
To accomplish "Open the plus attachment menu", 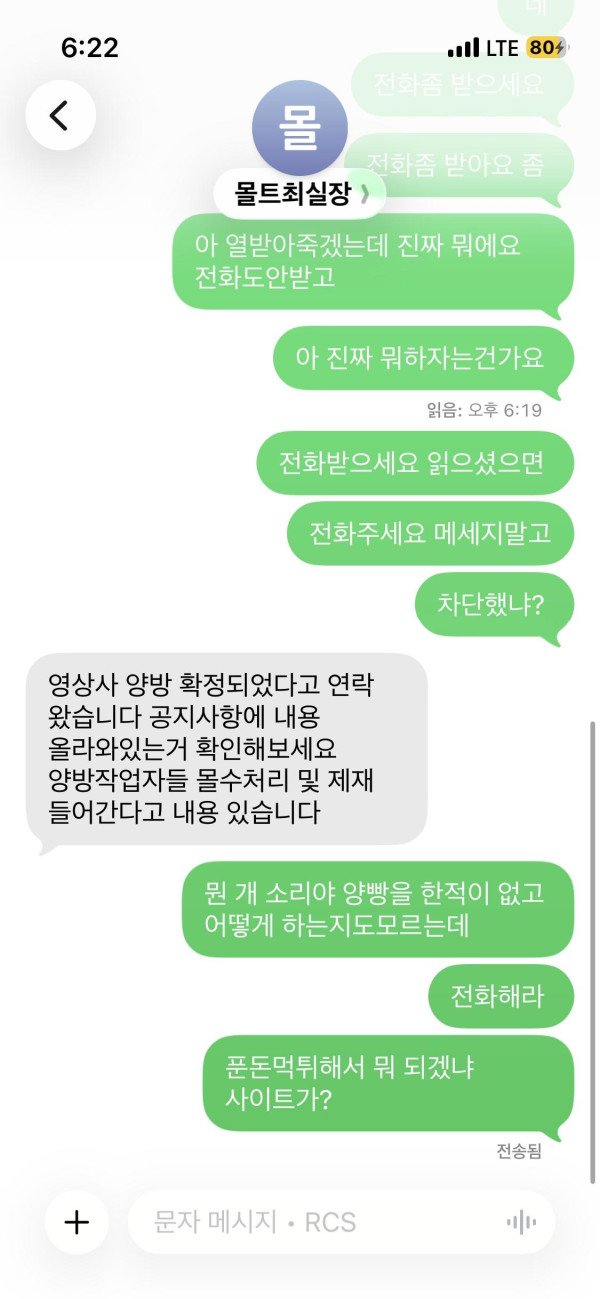I will 77,1222.
